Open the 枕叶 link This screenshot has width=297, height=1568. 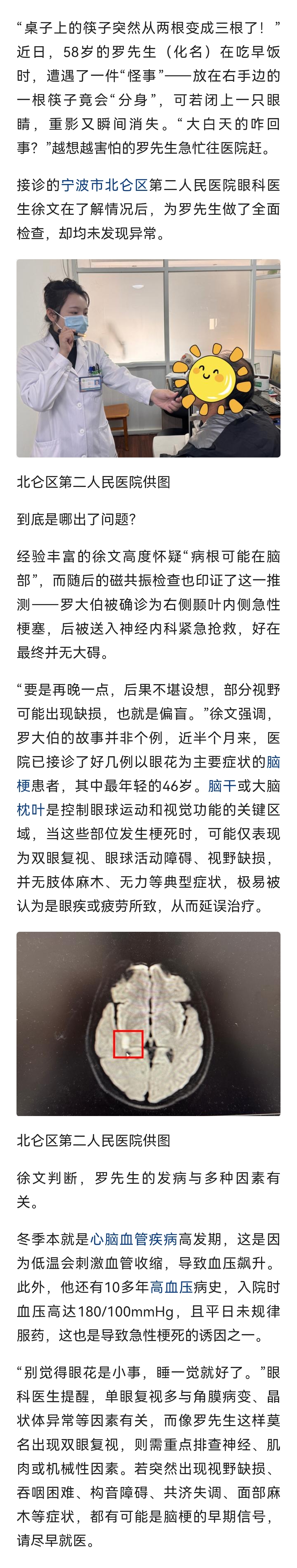click(30, 809)
